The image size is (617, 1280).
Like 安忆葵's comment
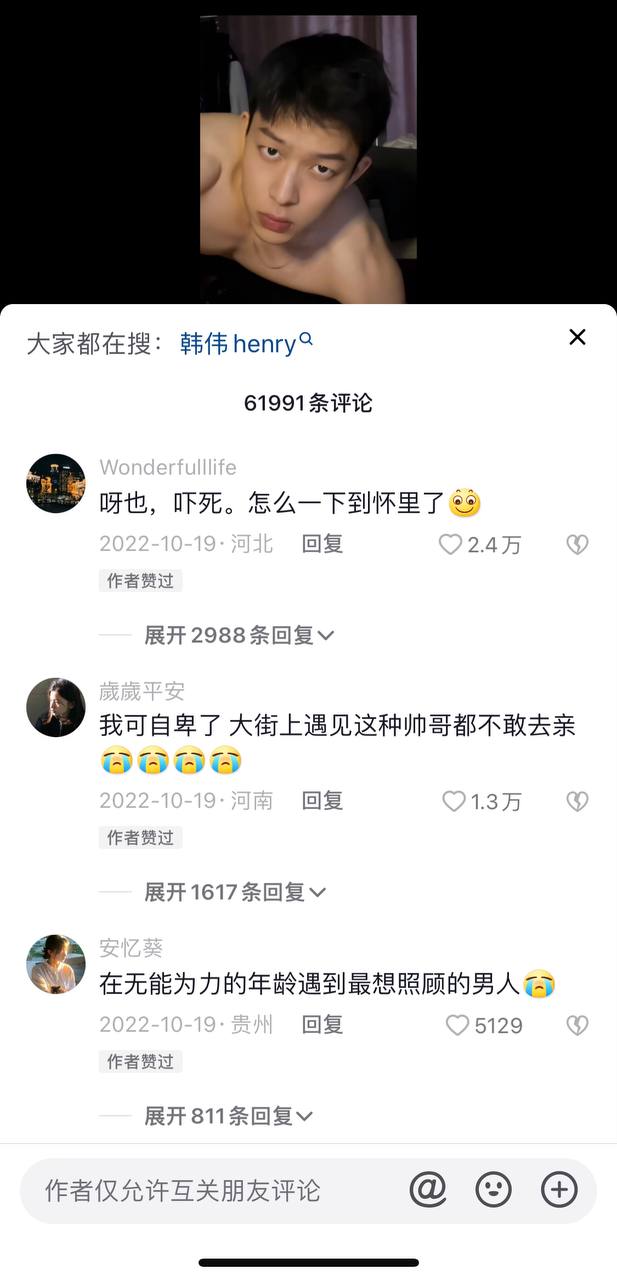[457, 1026]
